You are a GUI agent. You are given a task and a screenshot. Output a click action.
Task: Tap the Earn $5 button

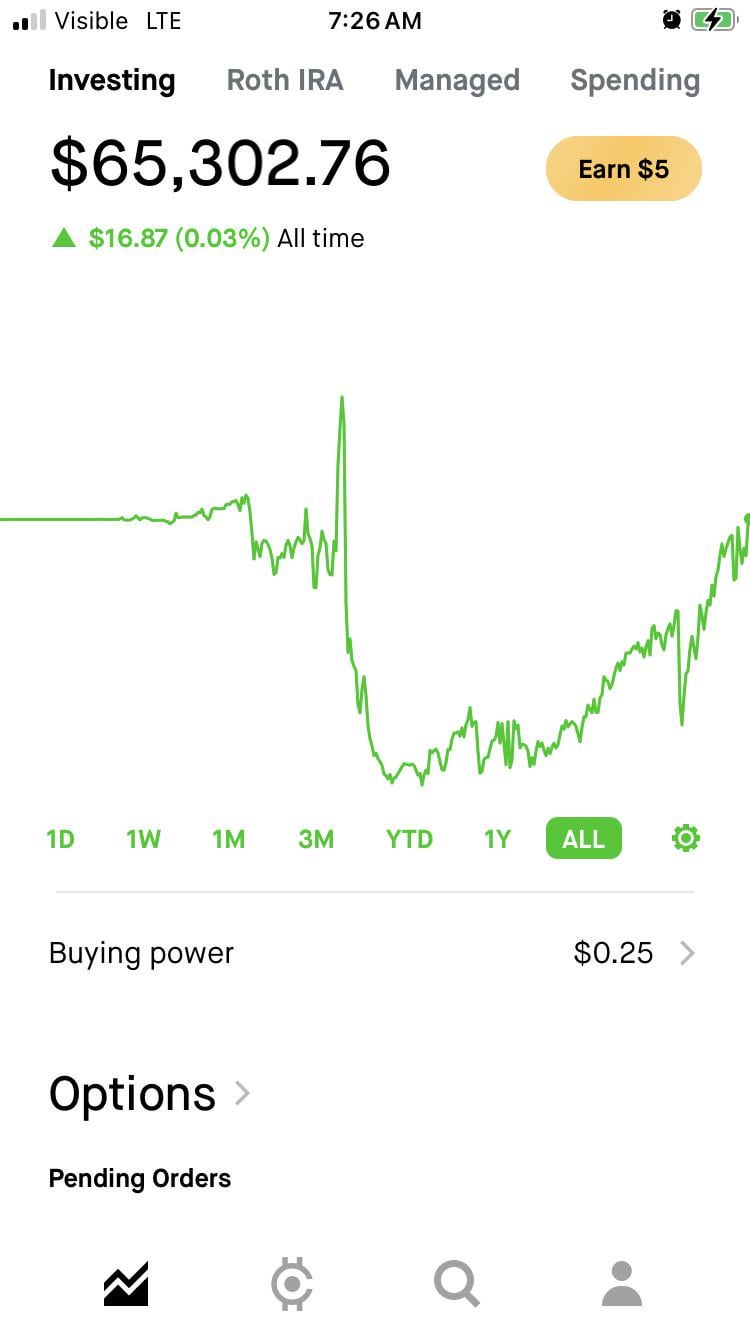tap(623, 169)
